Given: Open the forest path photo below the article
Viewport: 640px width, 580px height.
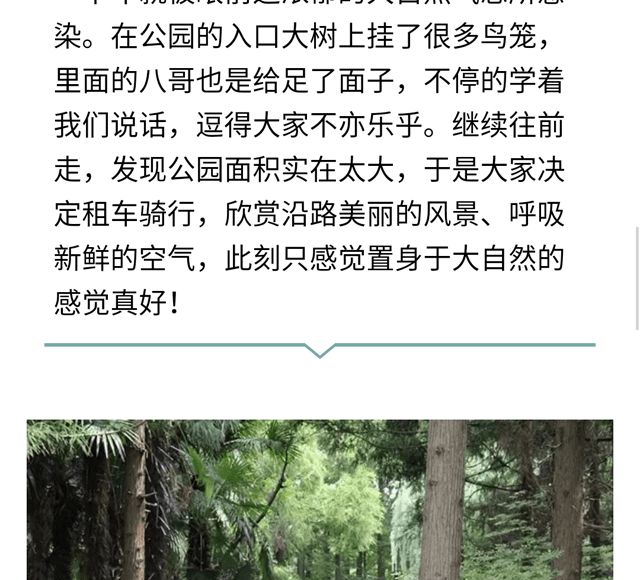Looking at the screenshot, I should point(320,500).
